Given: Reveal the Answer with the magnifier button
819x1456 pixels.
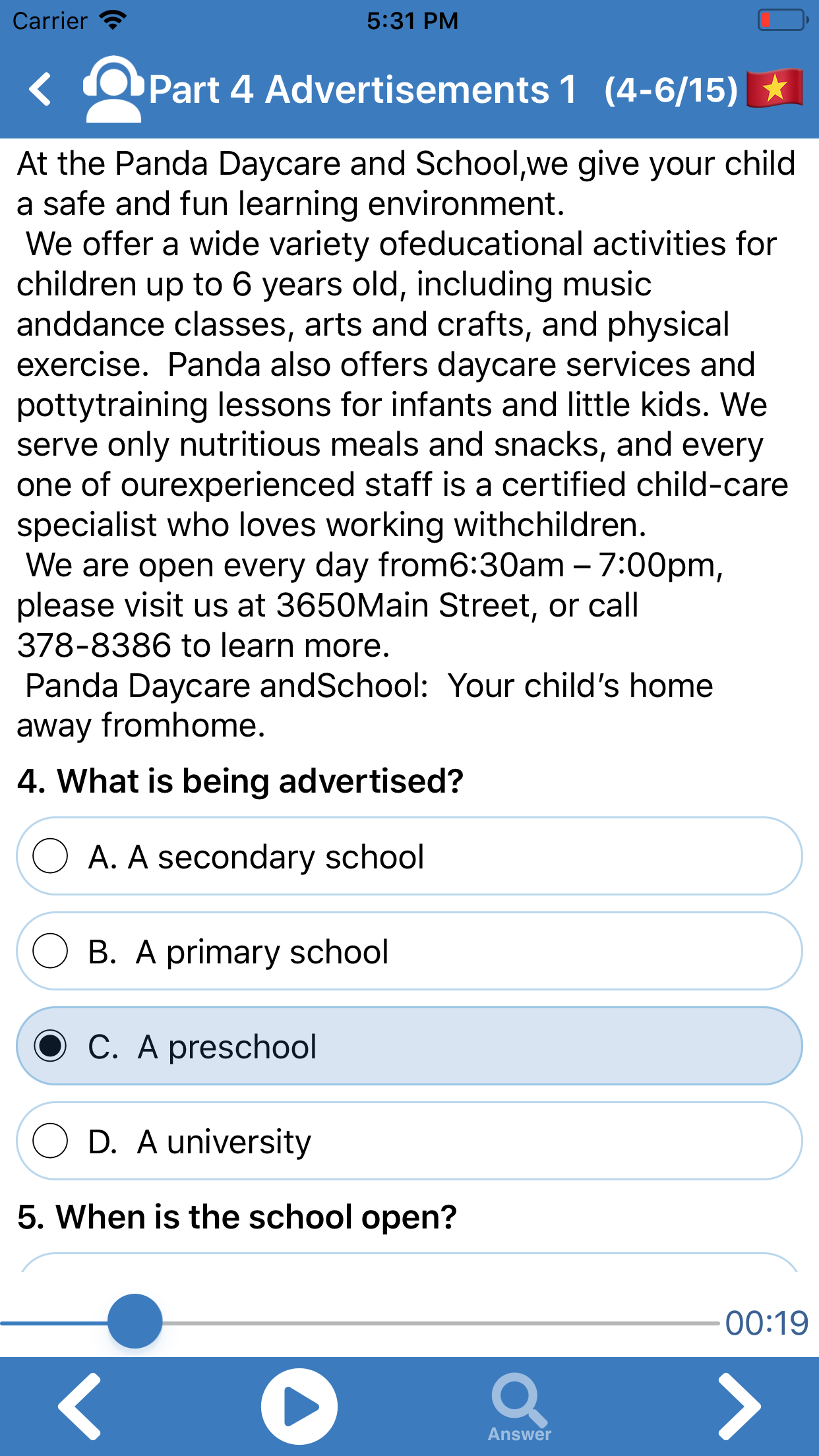Looking at the screenshot, I should [520, 1407].
